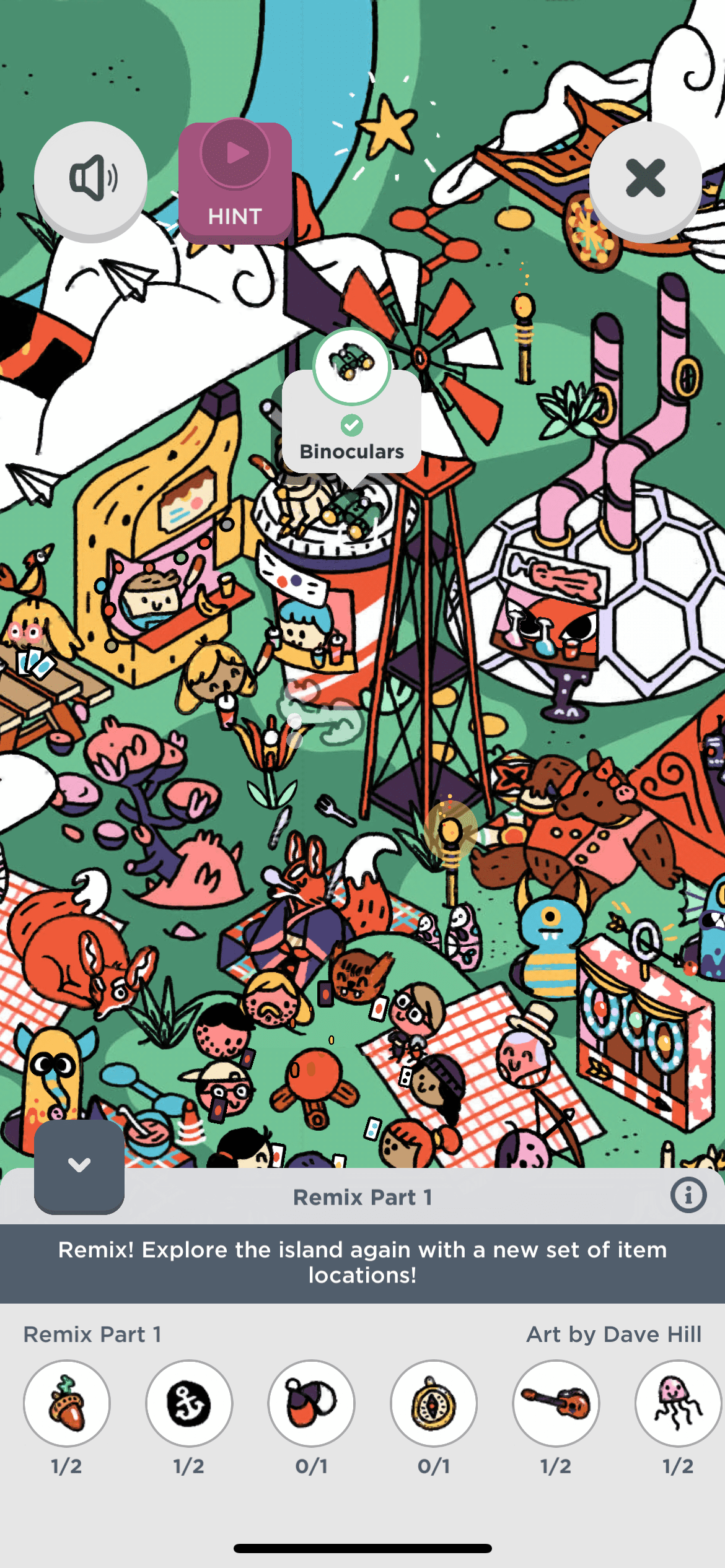This screenshot has width=725, height=1568.
Task: Select the compass item to find
Action: pos(434,1403)
